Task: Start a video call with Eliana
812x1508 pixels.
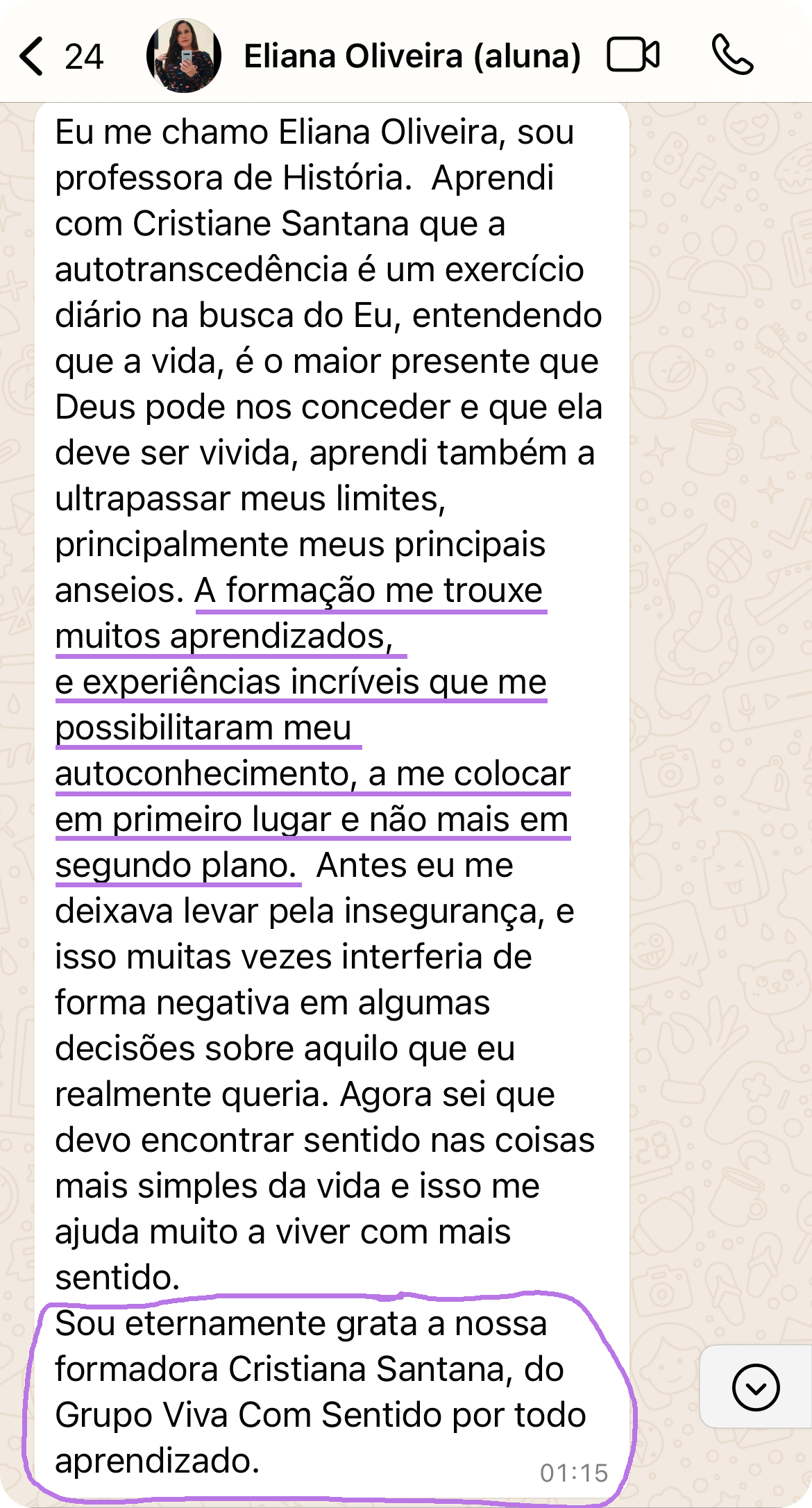Action: pyautogui.click(x=633, y=55)
